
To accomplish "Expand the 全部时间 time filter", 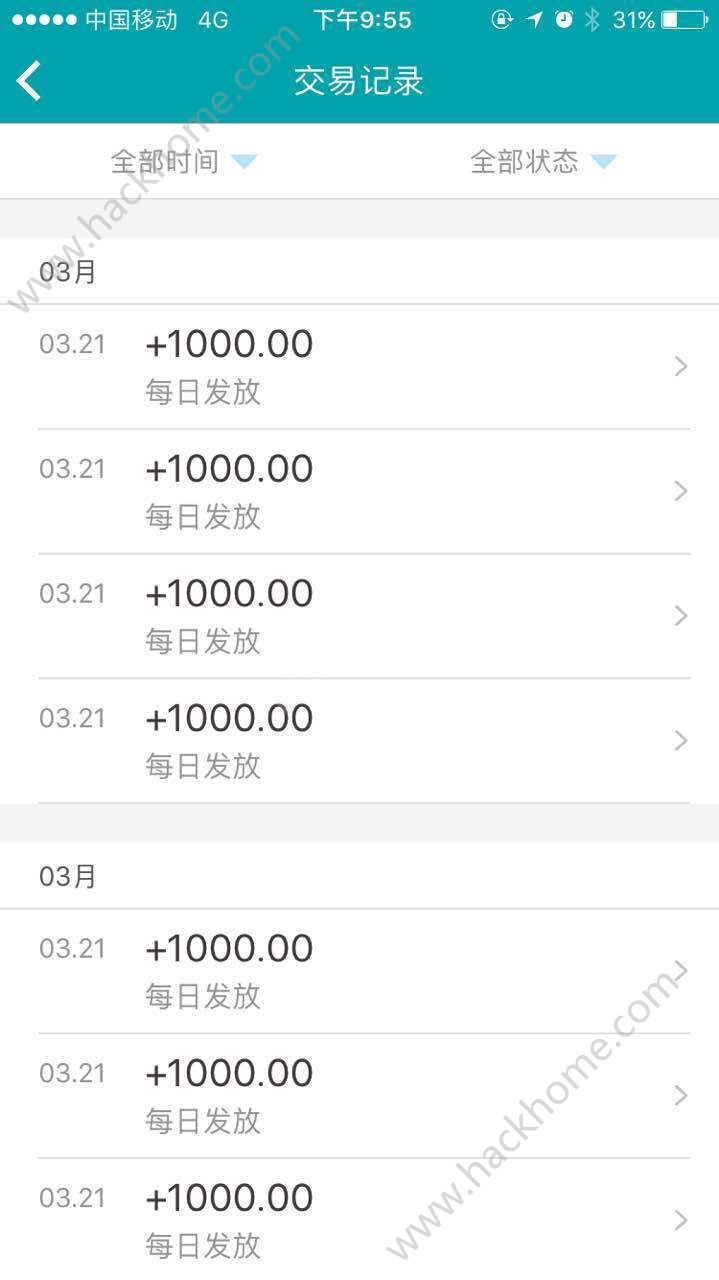I will coord(182,161).
